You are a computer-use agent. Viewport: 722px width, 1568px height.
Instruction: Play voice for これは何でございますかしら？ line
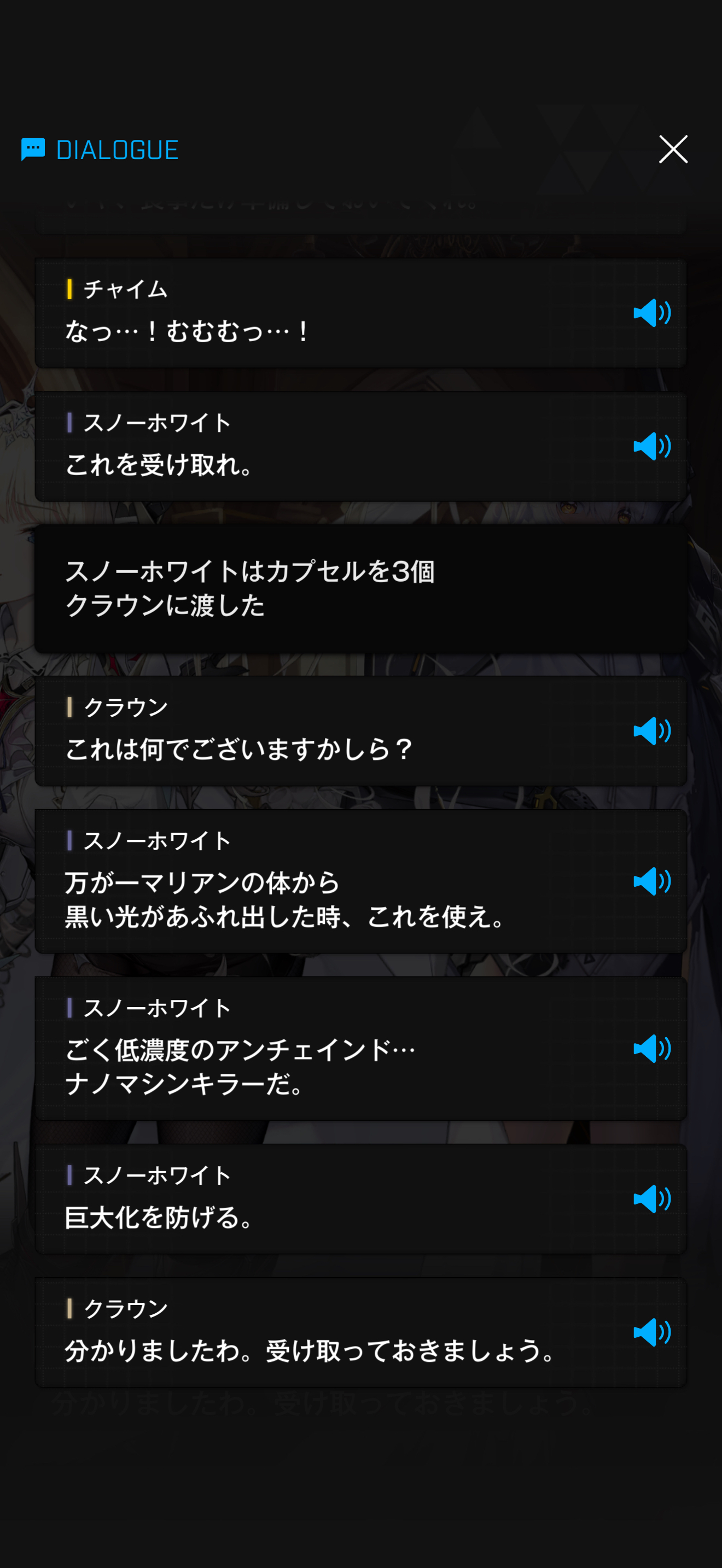click(x=651, y=730)
